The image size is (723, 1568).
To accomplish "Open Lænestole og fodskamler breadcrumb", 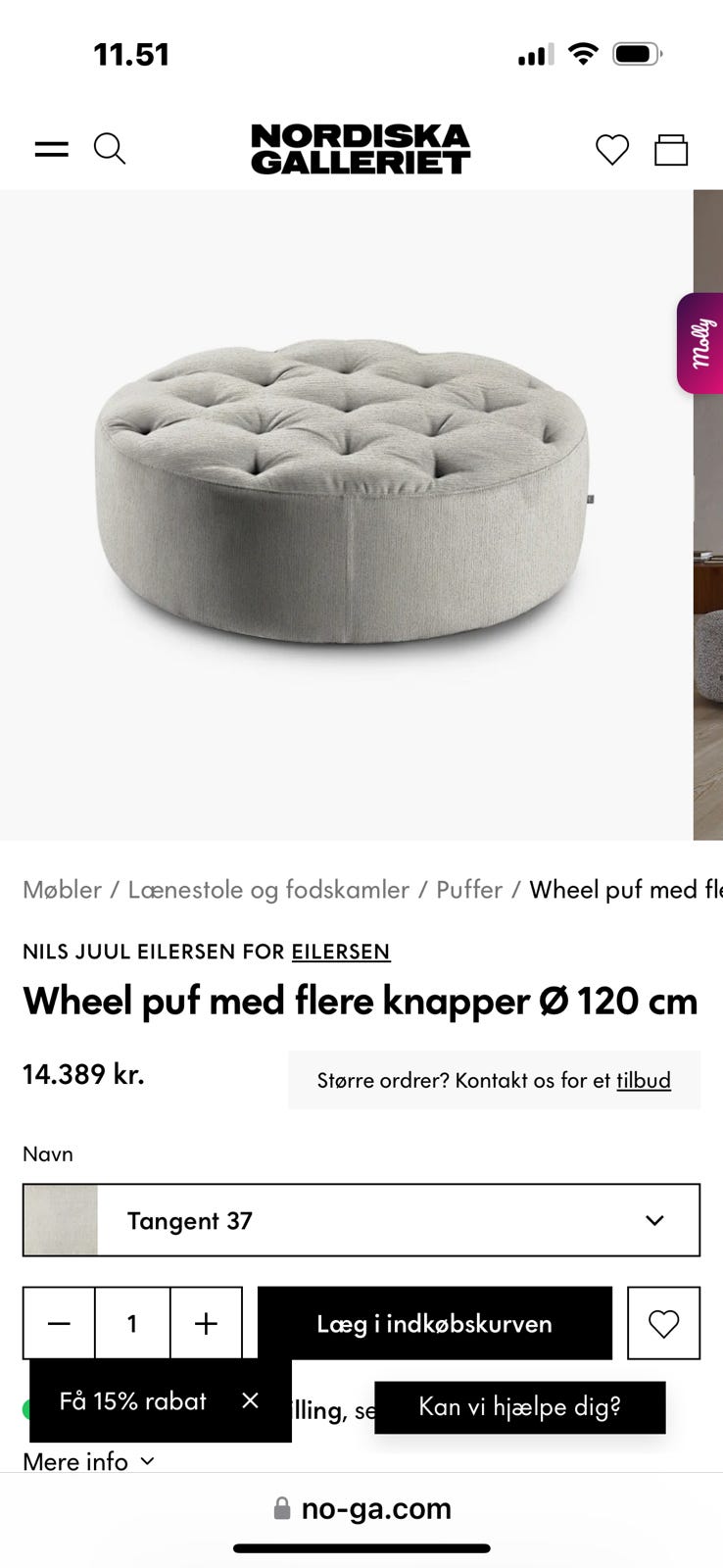I will click(268, 890).
